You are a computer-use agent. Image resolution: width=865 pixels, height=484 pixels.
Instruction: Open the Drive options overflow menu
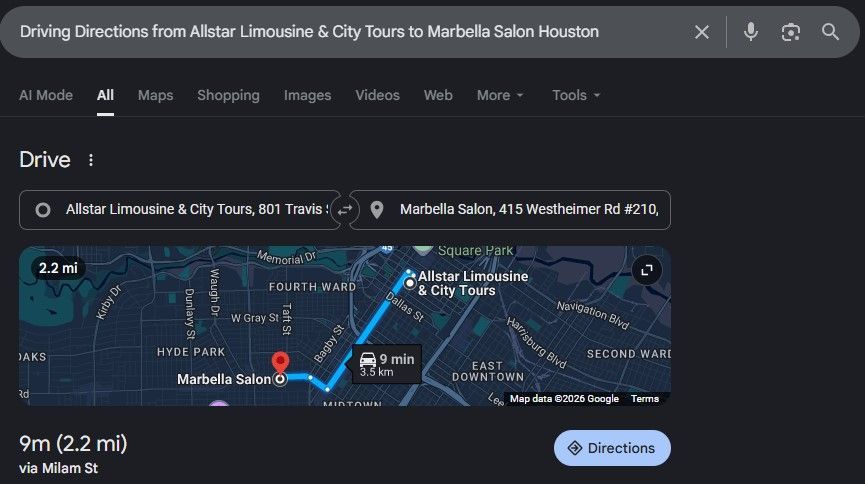[91, 160]
